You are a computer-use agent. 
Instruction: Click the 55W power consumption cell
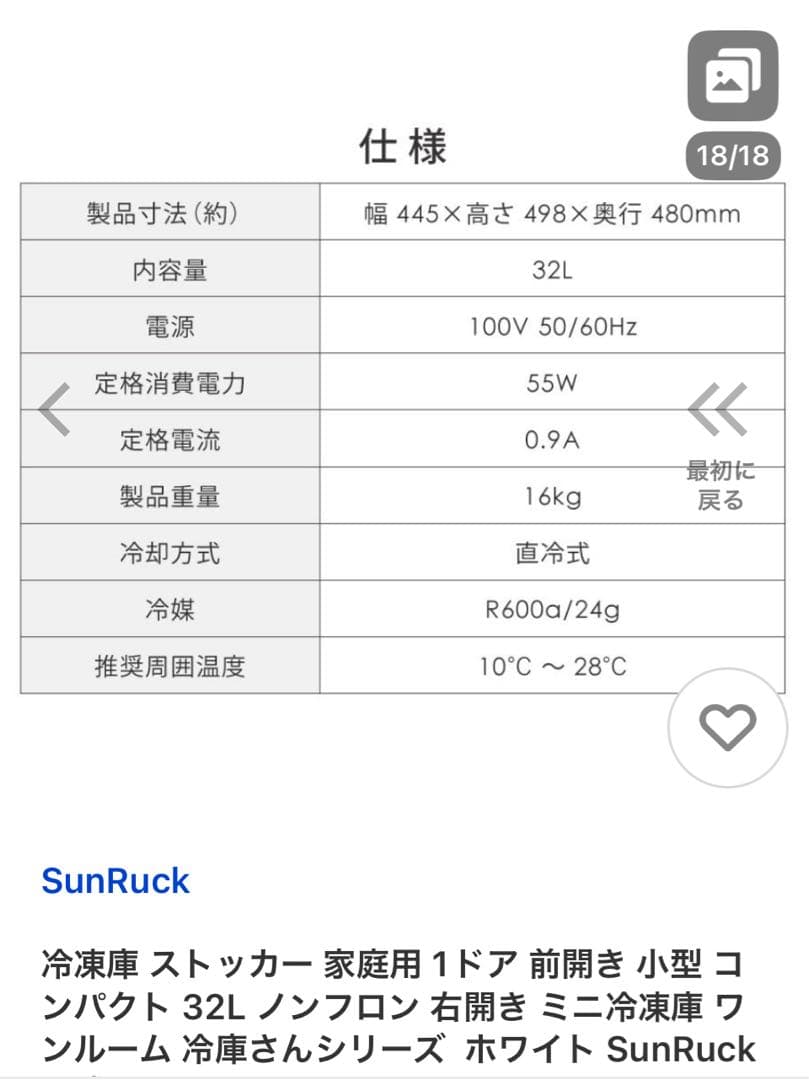click(551, 381)
